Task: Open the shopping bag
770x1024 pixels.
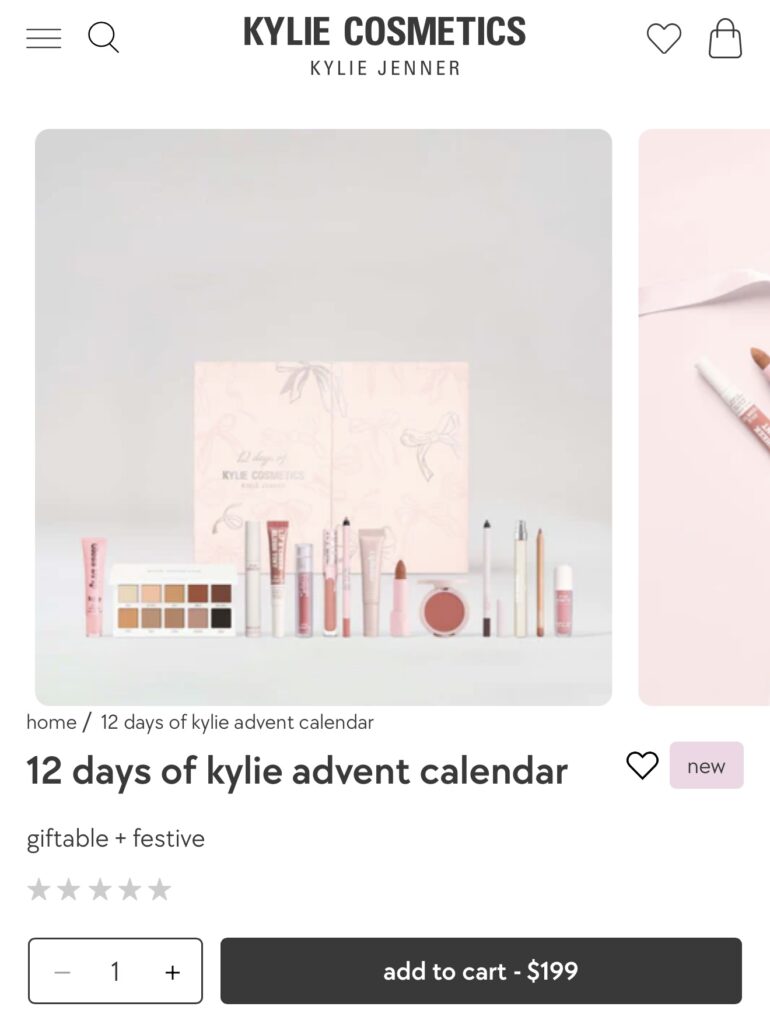Action: [x=725, y=39]
